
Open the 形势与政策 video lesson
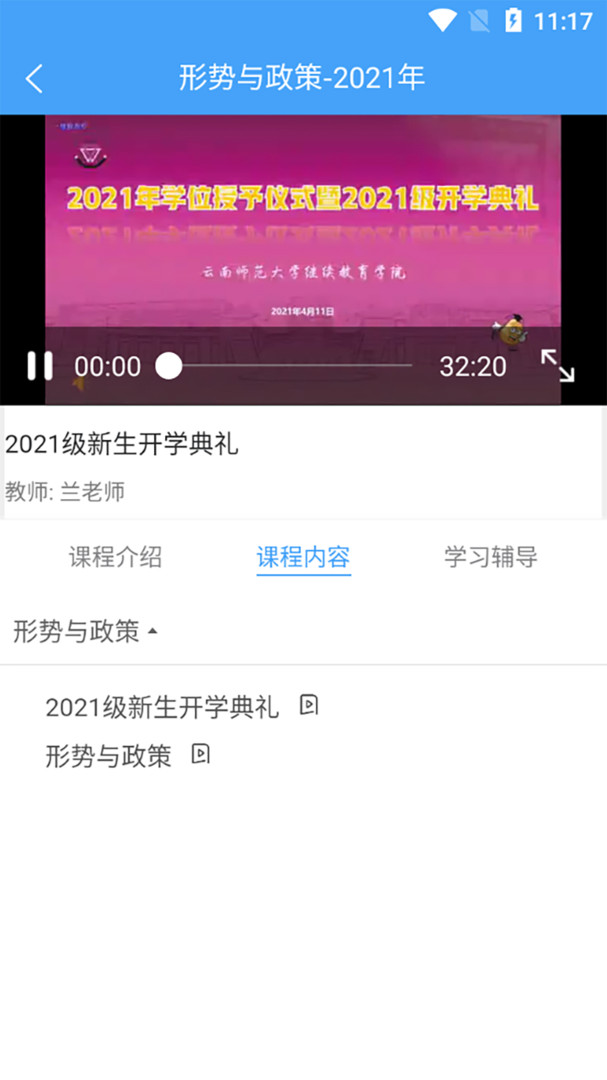[108, 756]
